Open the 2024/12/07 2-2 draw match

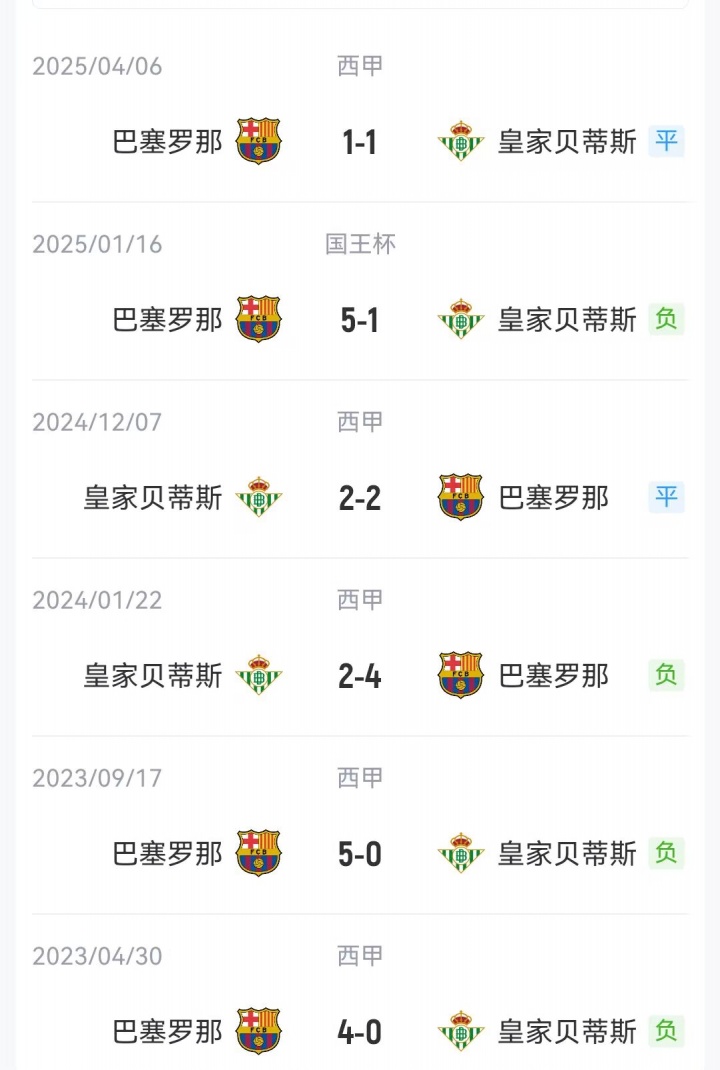[360, 498]
